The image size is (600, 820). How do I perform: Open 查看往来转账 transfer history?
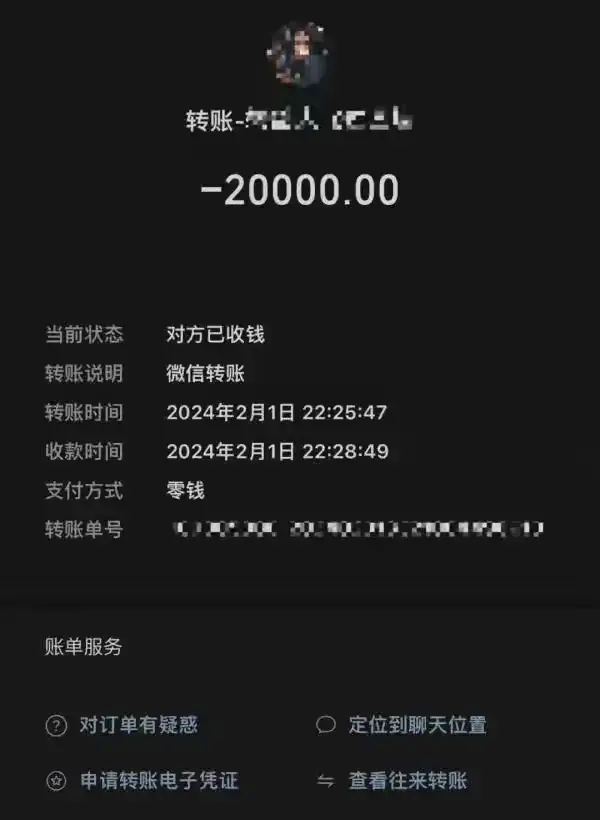(x=407, y=781)
